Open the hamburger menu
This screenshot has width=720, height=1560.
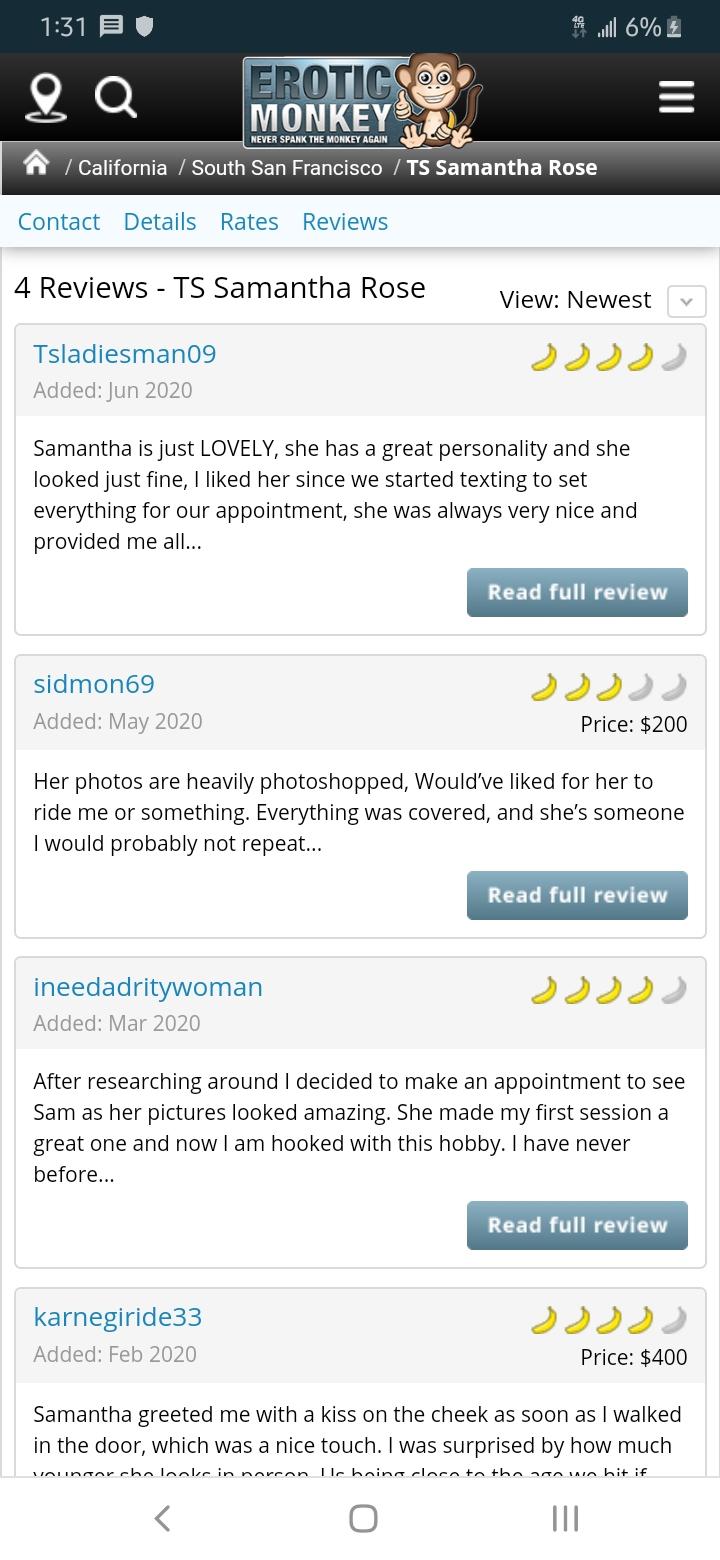tap(676, 97)
